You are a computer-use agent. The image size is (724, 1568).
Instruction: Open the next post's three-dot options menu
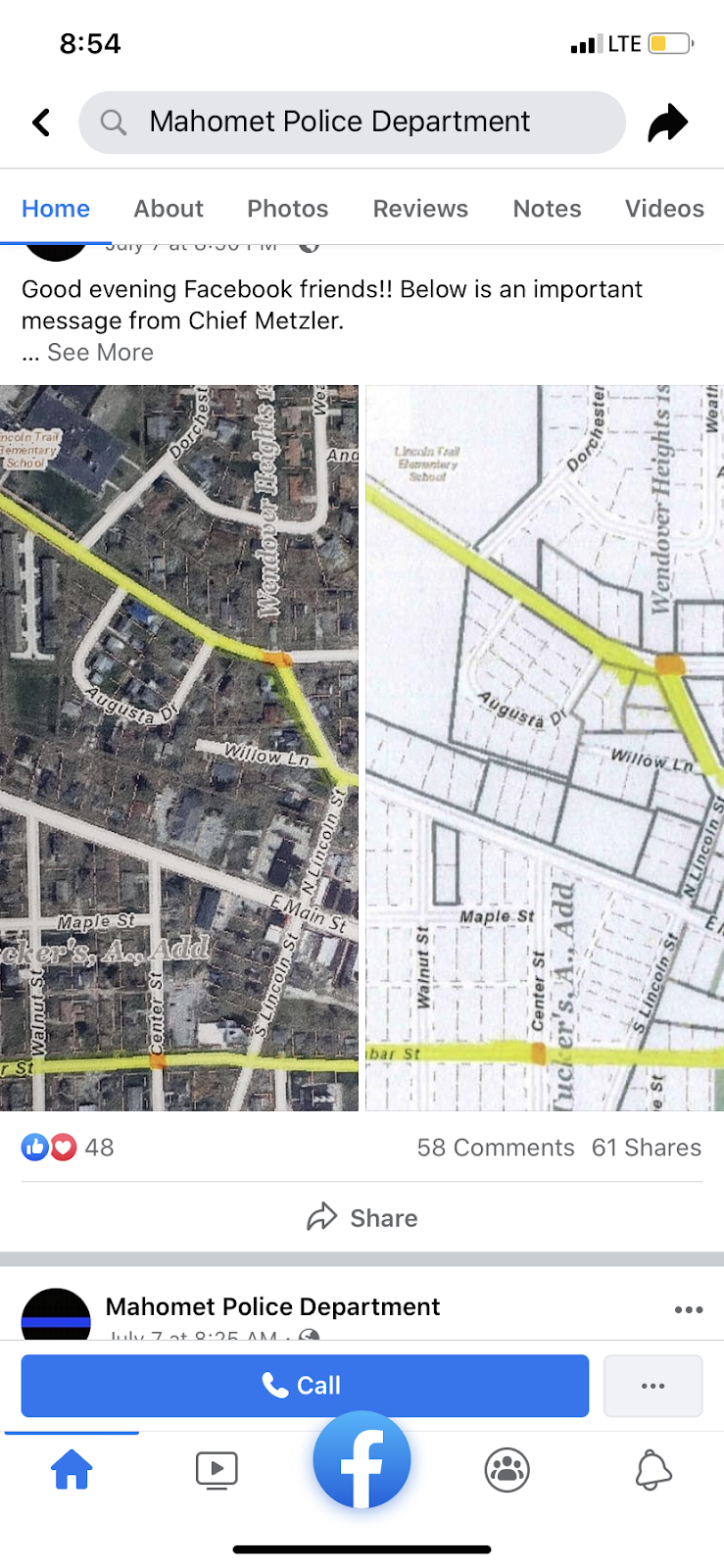[x=689, y=1310]
